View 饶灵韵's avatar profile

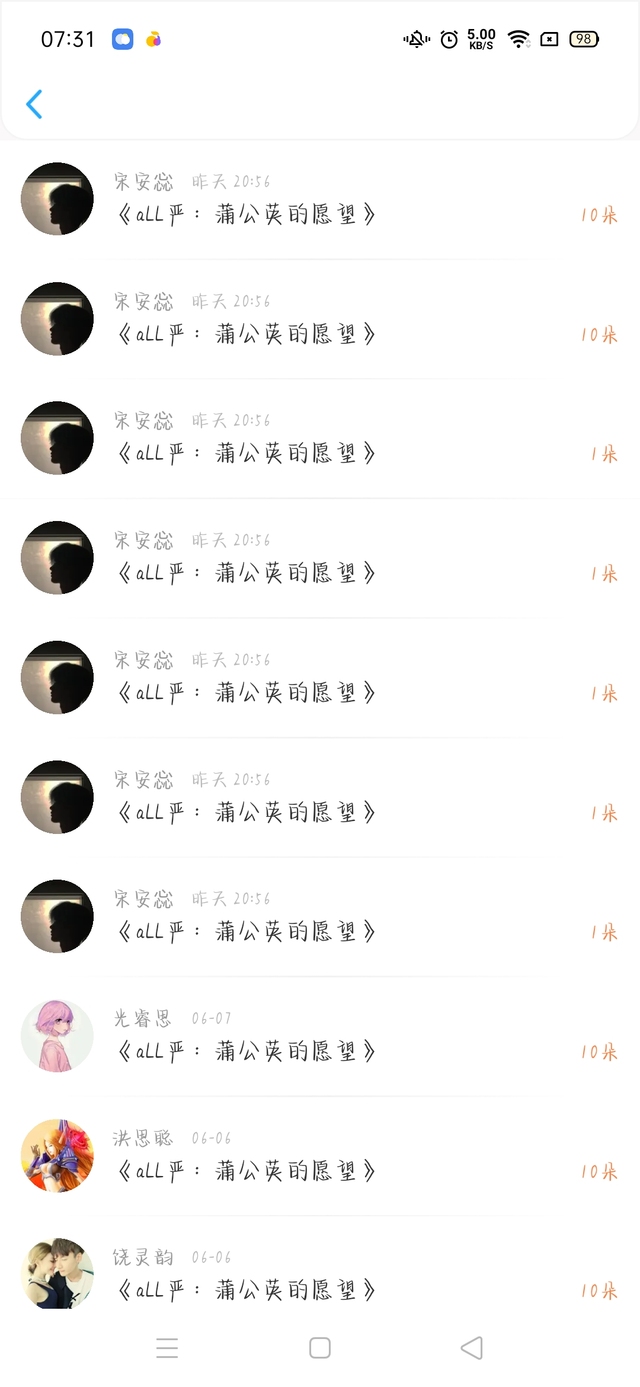click(x=57, y=1273)
